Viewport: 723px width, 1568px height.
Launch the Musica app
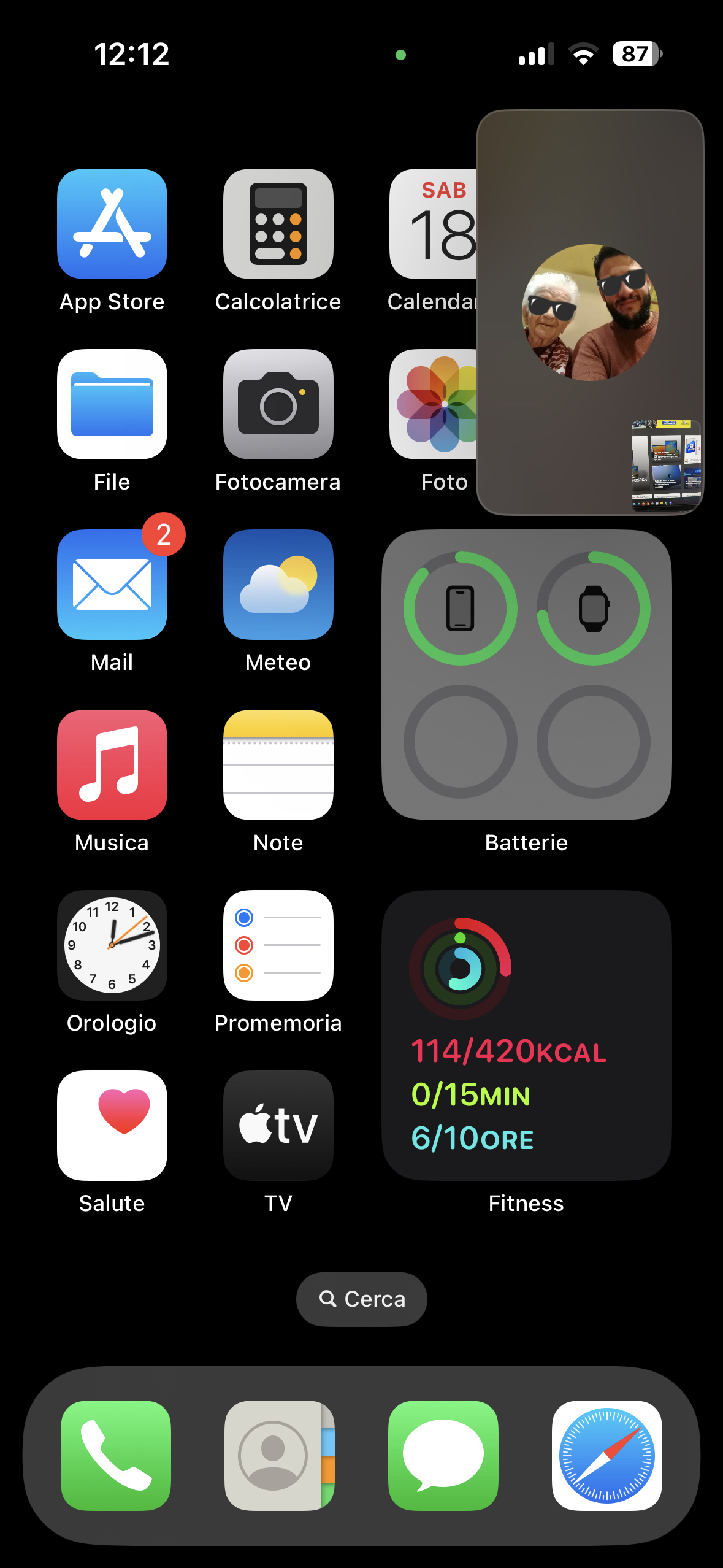point(112,765)
